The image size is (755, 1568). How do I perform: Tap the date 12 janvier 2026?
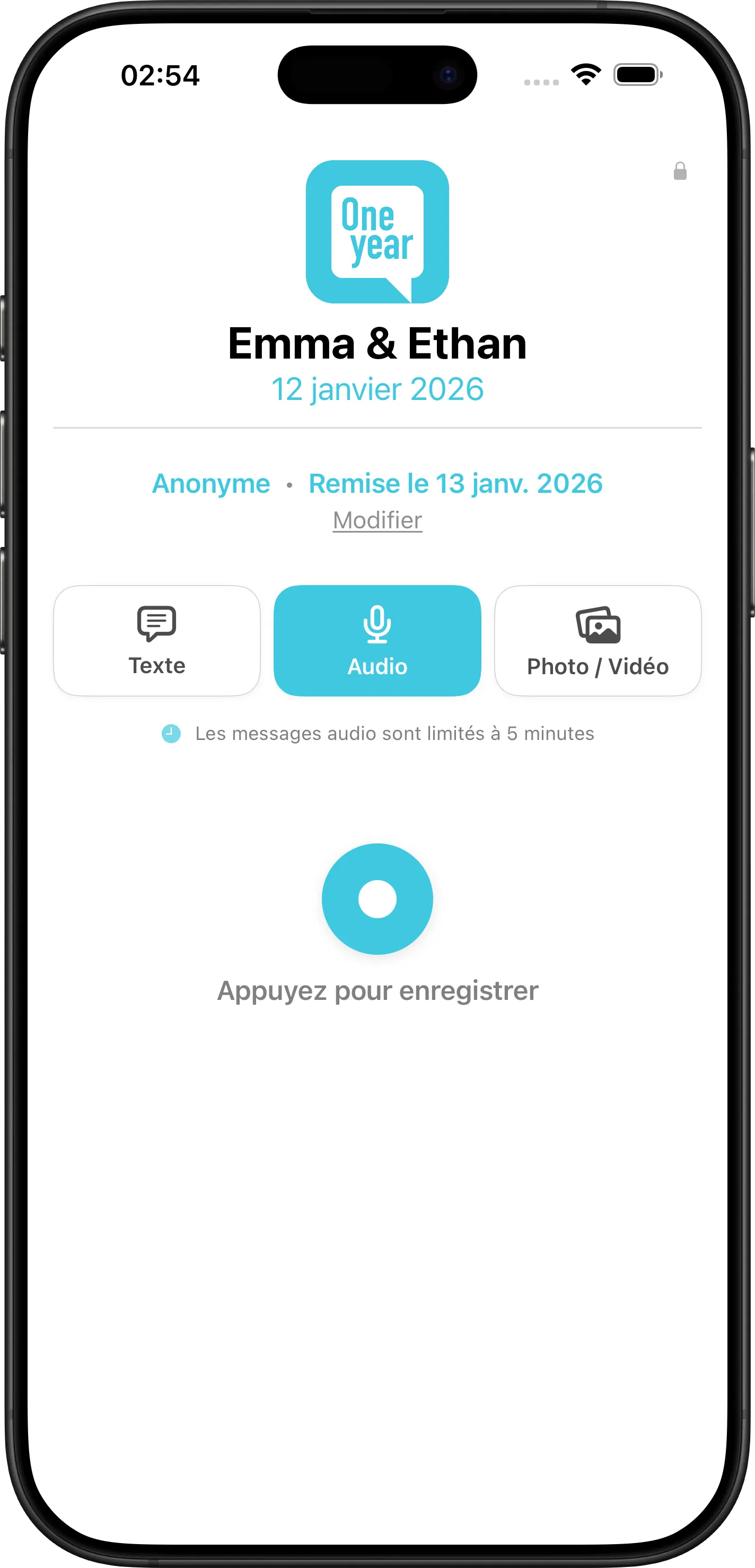click(x=376, y=388)
